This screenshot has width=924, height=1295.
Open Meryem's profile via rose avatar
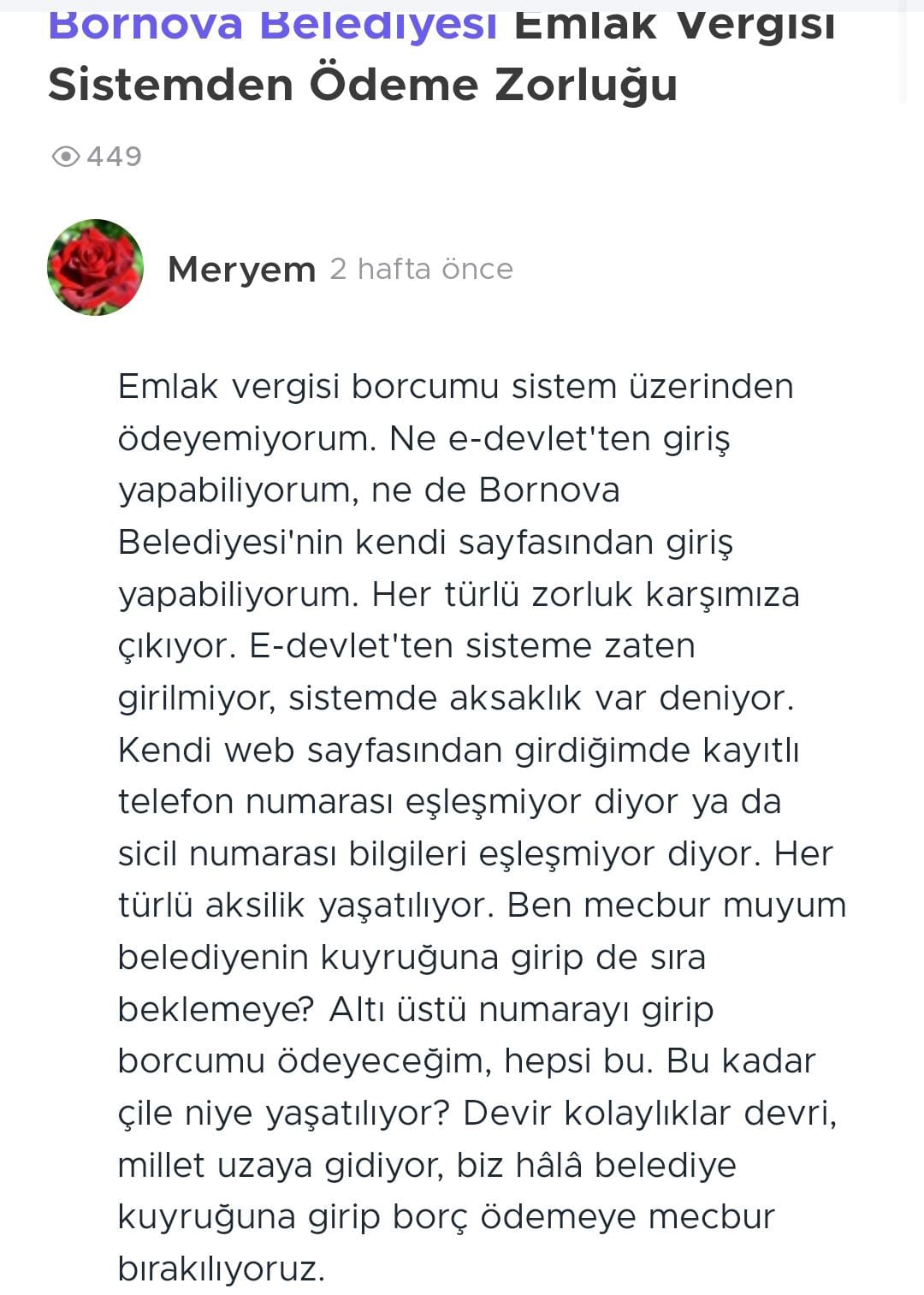point(95,268)
